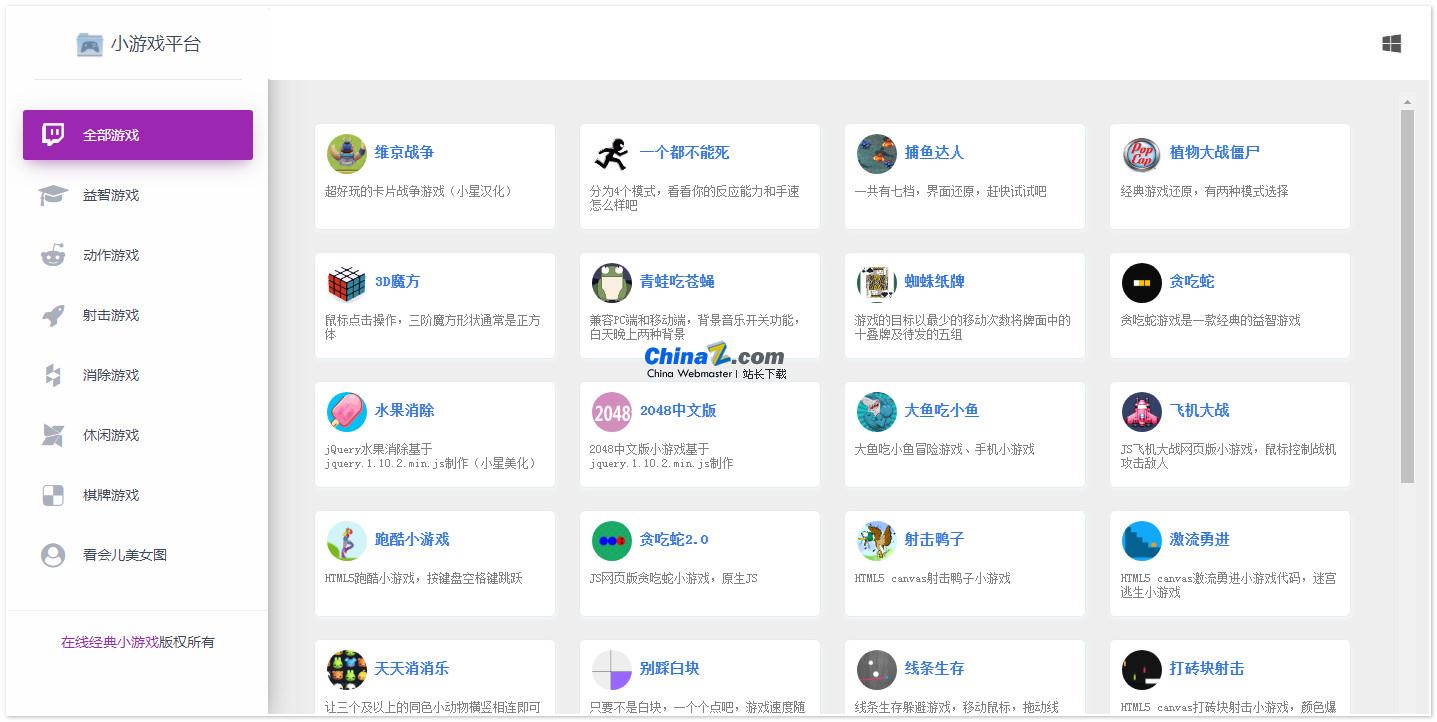
Task: Show 消除游戏 category
Action: click(110, 375)
